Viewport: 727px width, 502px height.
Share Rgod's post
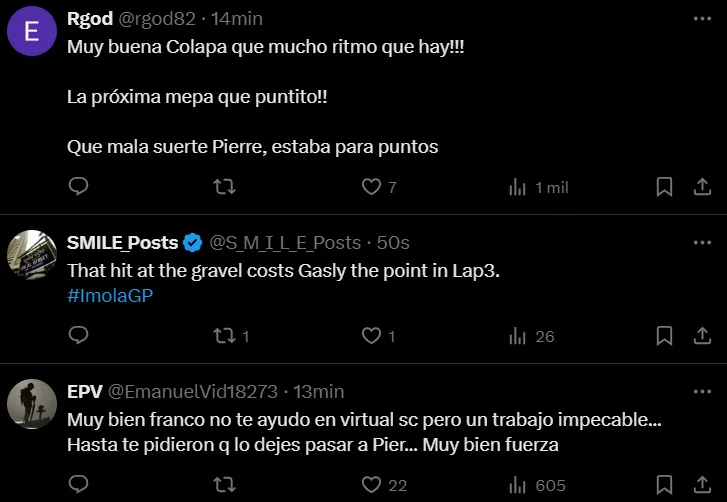click(x=702, y=187)
